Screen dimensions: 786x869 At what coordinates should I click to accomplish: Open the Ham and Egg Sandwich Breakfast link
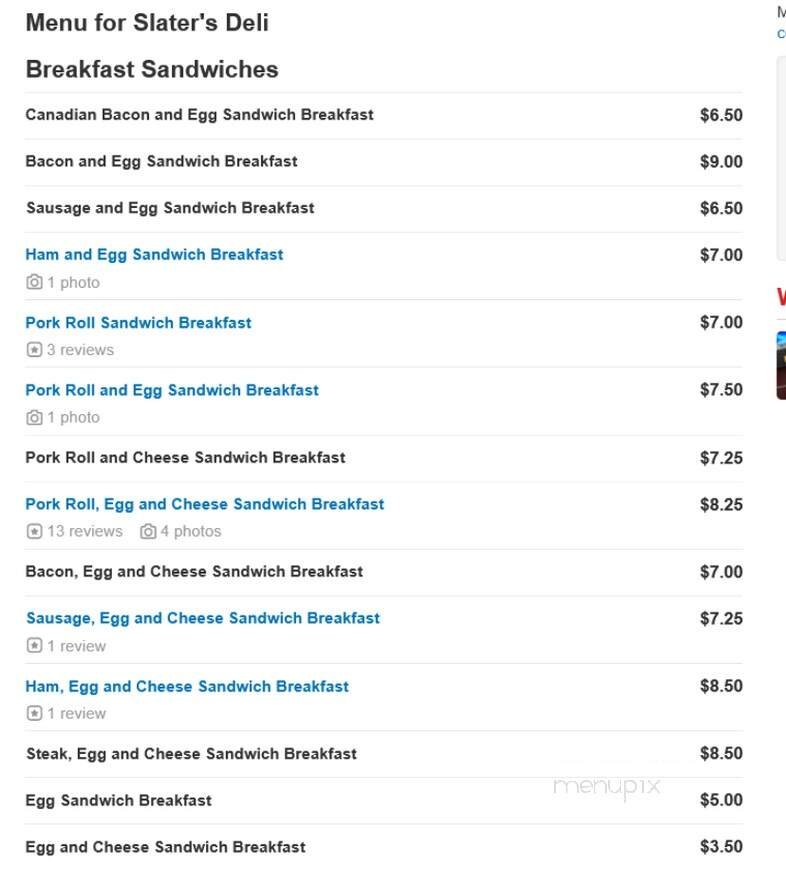tap(154, 255)
